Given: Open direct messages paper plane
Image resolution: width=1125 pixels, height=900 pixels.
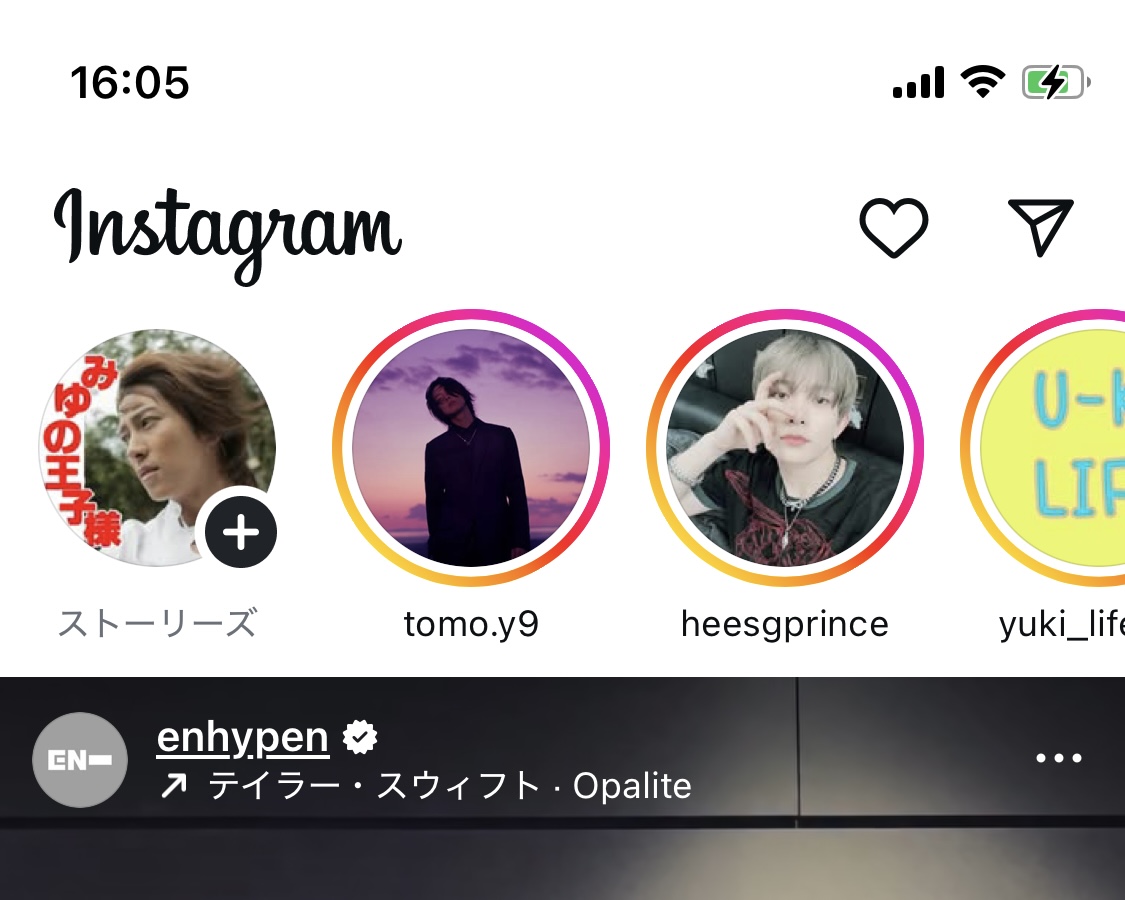Looking at the screenshot, I should pyautogui.click(x=1040, y=226).
